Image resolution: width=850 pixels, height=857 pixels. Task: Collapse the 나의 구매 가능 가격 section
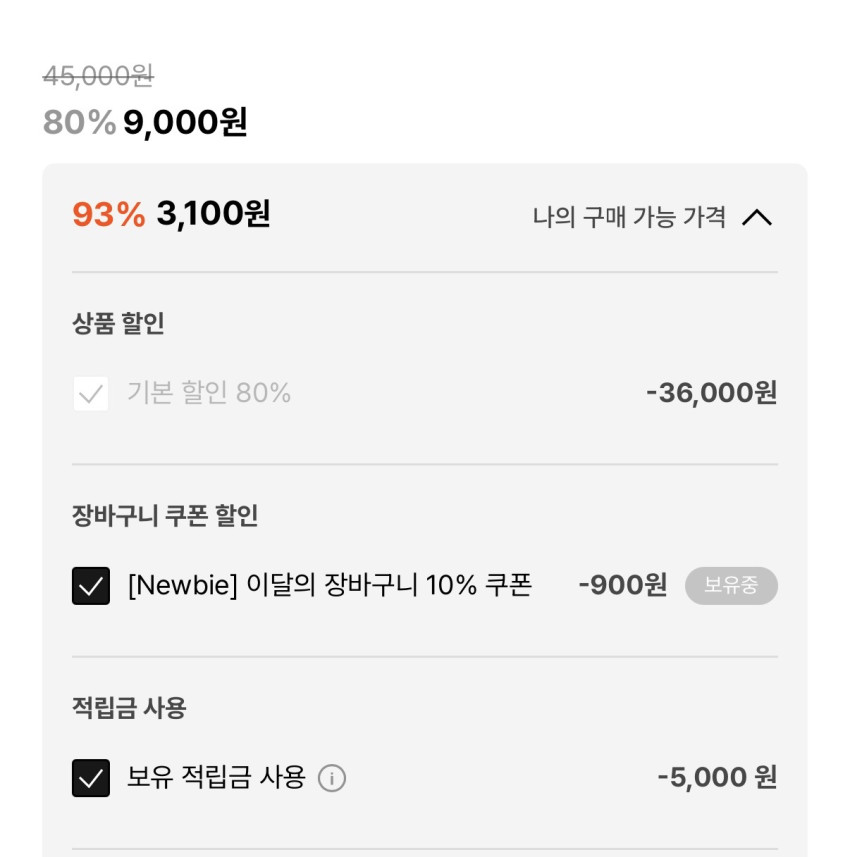click(x=757, y=217)
